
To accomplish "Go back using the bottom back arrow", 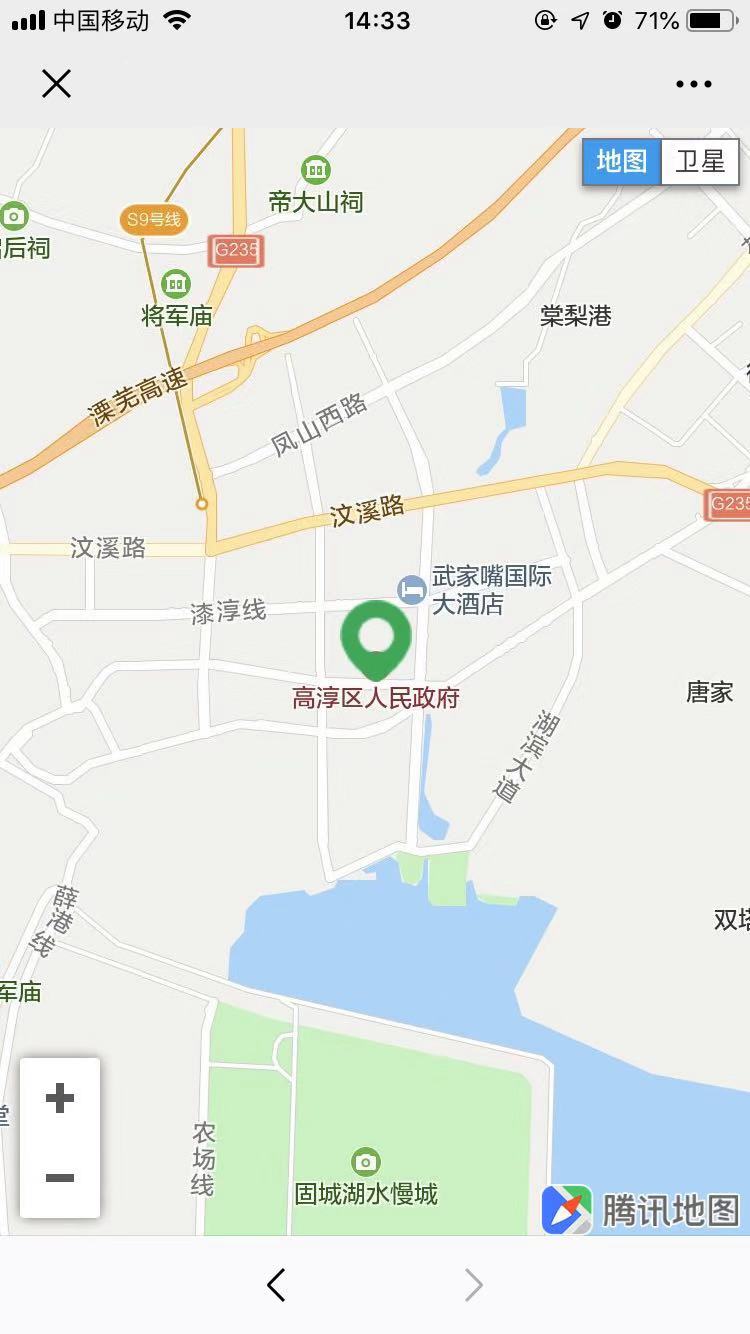I will (x=277, y=1285).
